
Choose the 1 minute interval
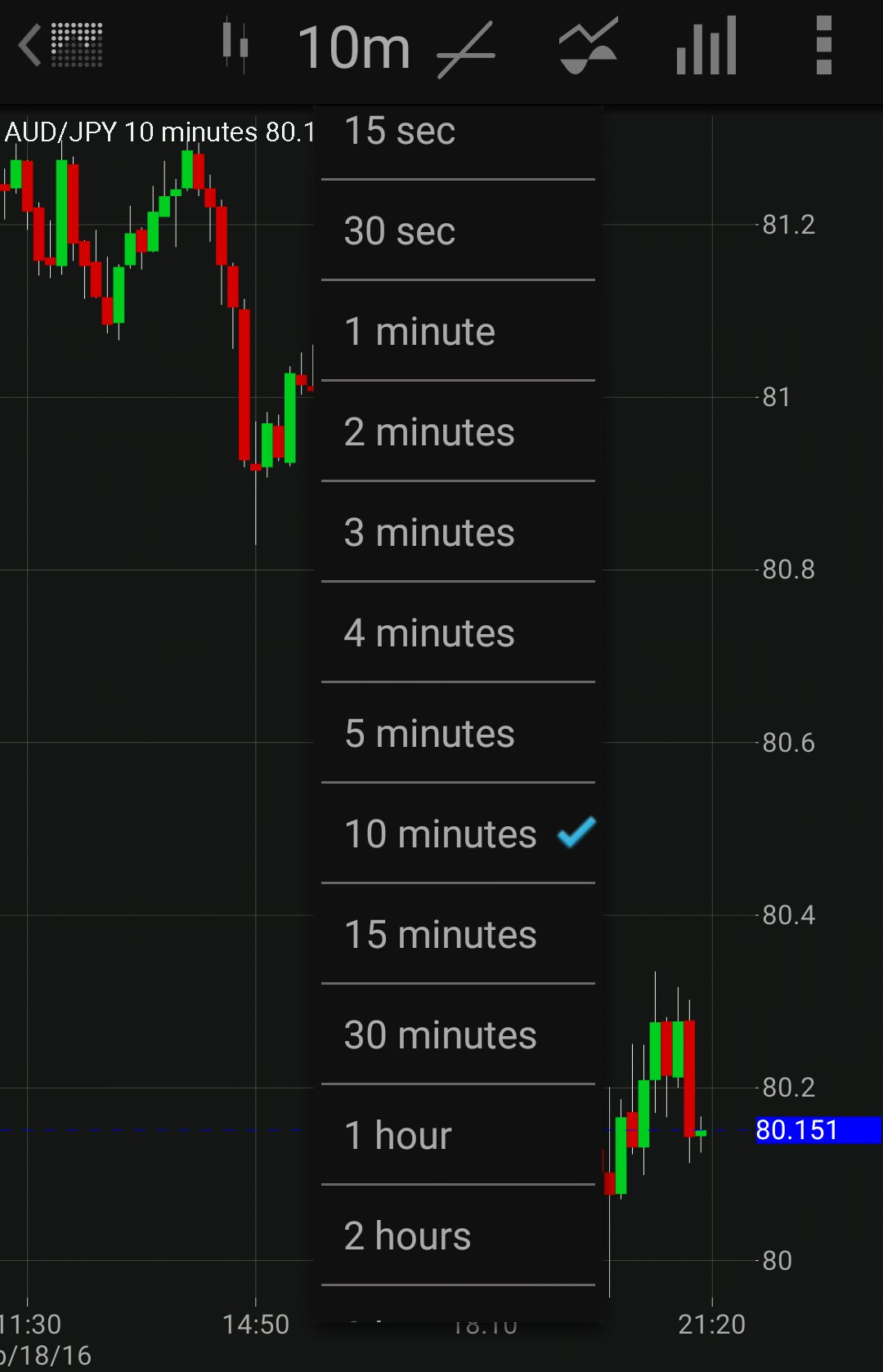pyautogui.click(x=458, y=332)
